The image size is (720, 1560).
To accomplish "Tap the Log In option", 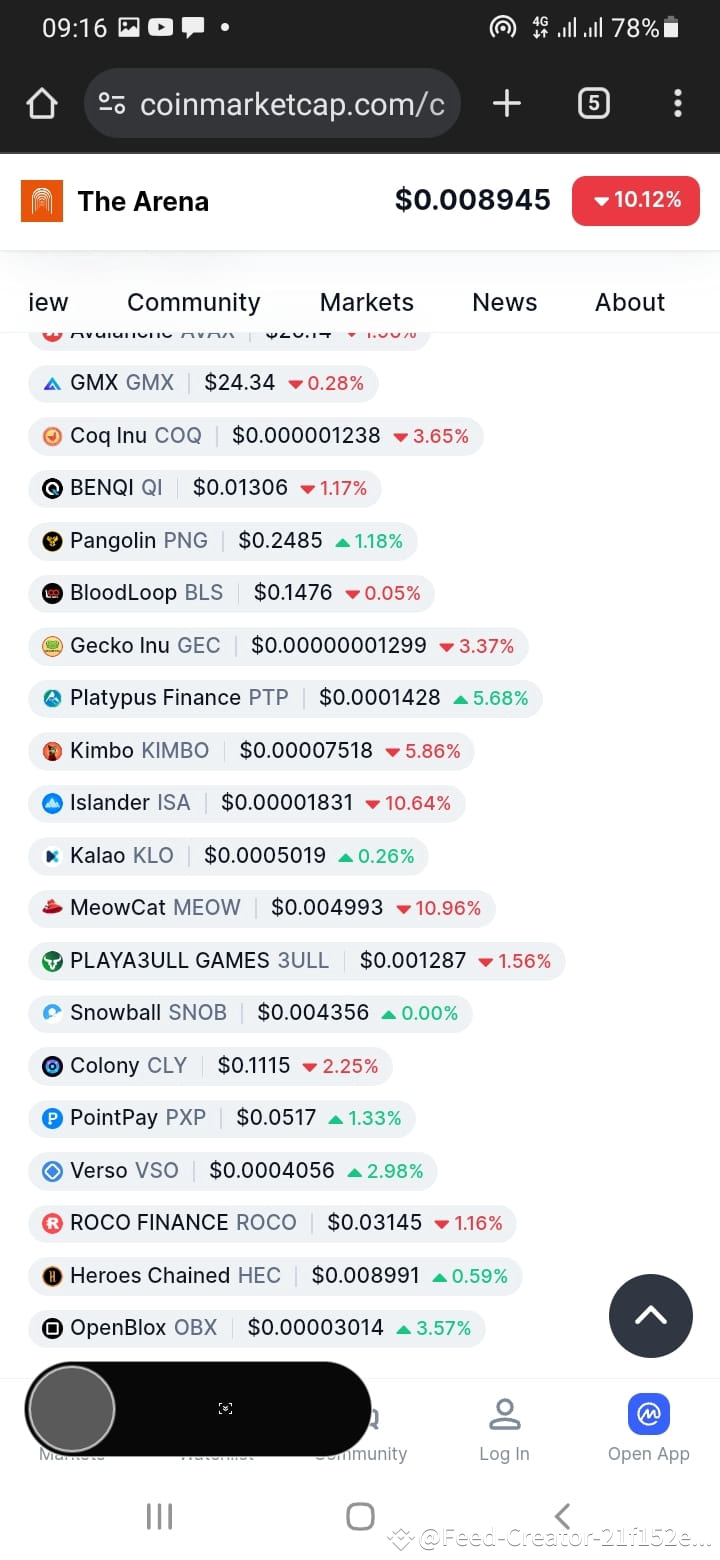I will pyautogui.click(x=504, y=1425).
